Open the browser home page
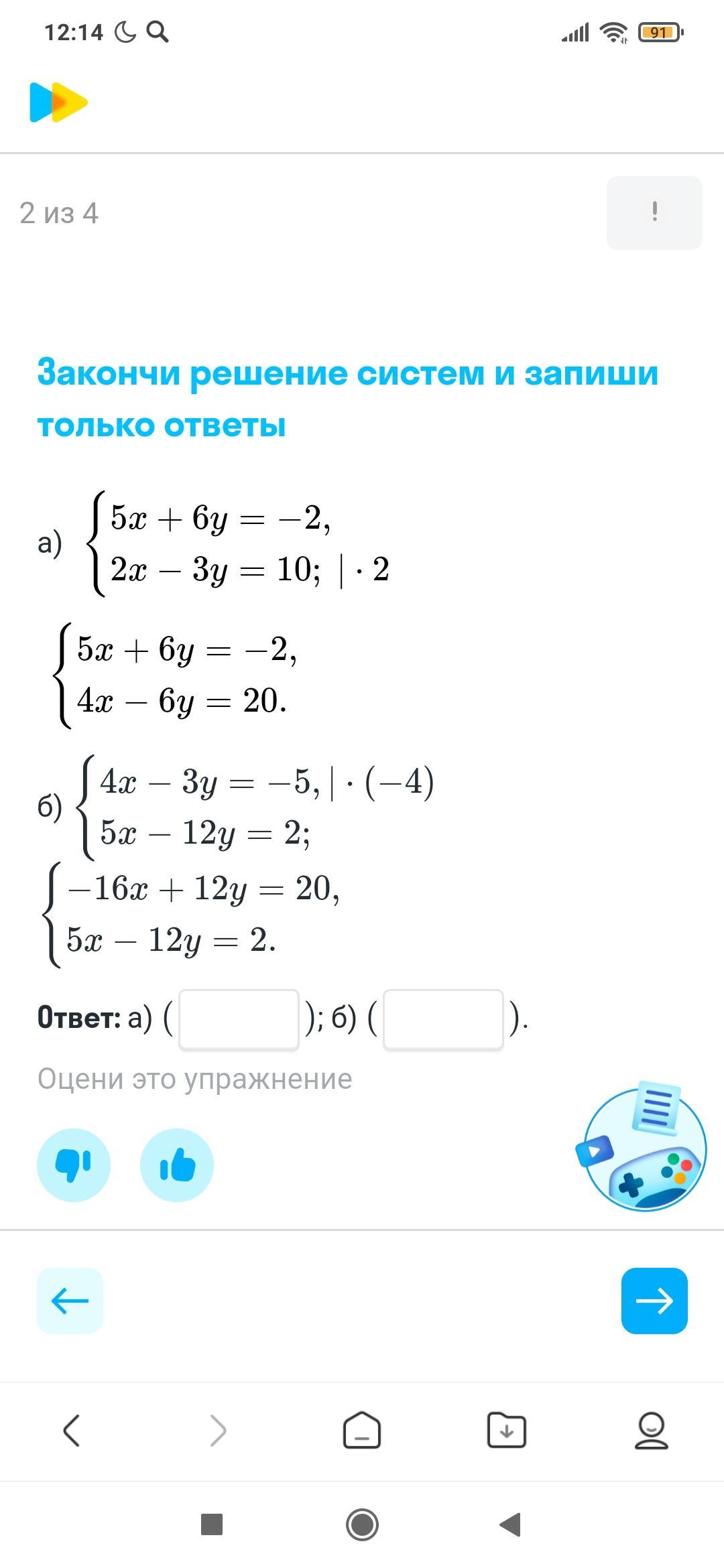 pyautogui.click(x=362, y=1431)
